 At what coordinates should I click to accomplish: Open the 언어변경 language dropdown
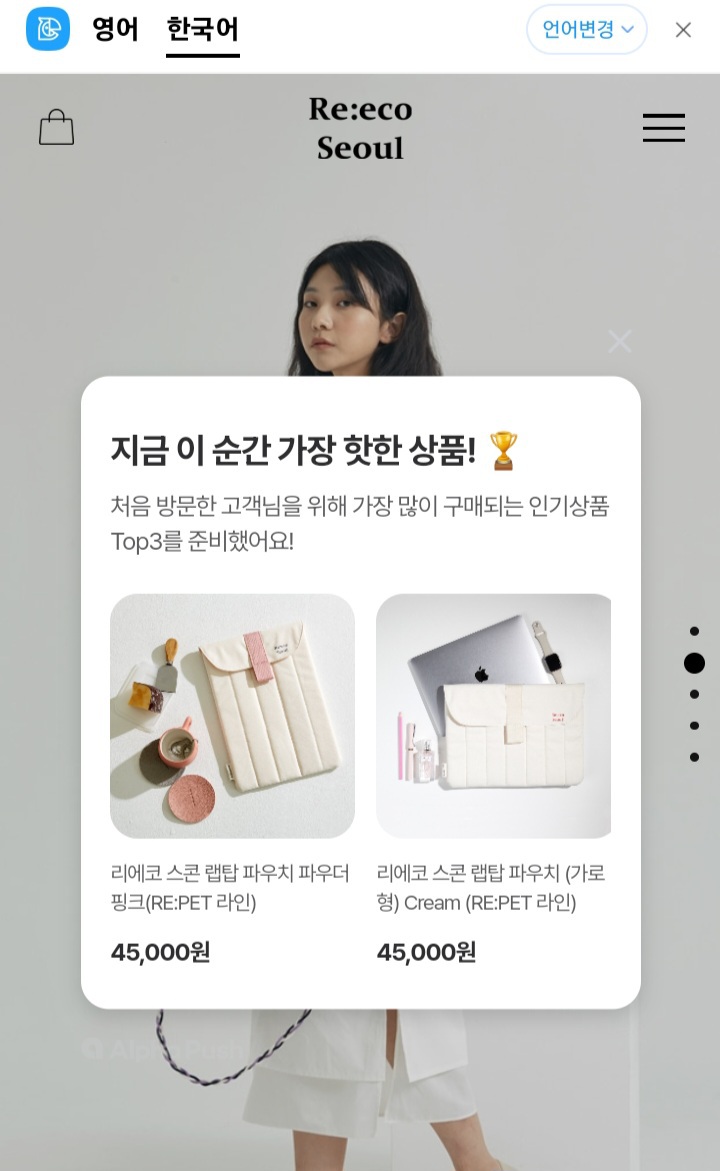[x=586, y=29]
